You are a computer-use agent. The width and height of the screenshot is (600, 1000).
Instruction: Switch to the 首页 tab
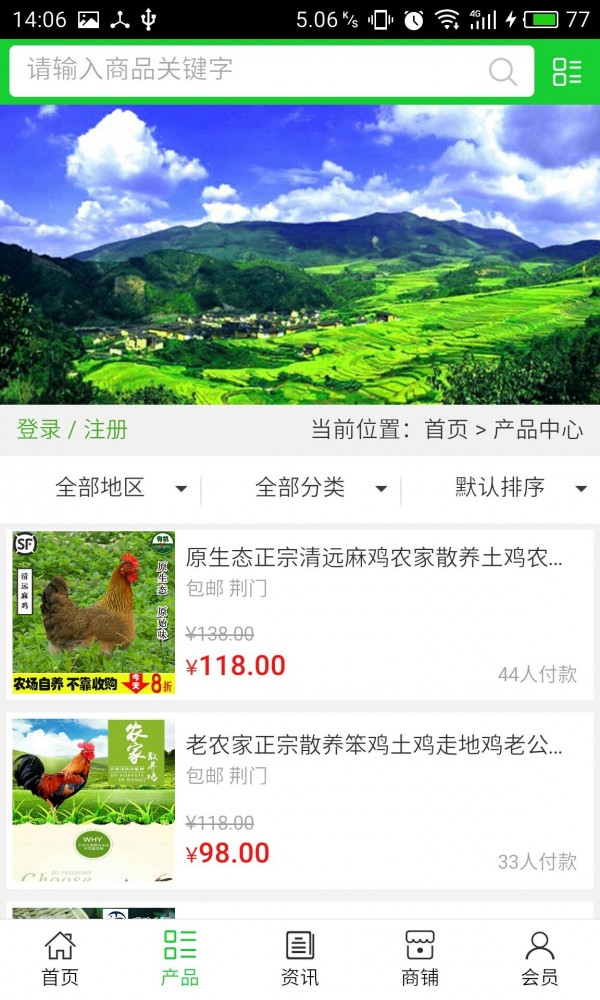60,958
